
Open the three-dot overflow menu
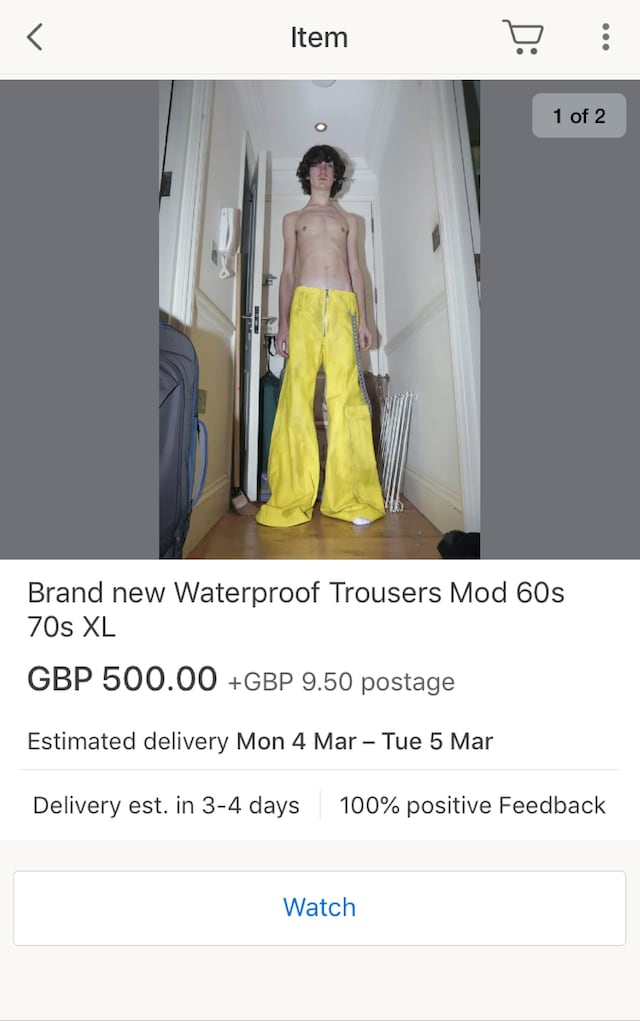[605, 38]
